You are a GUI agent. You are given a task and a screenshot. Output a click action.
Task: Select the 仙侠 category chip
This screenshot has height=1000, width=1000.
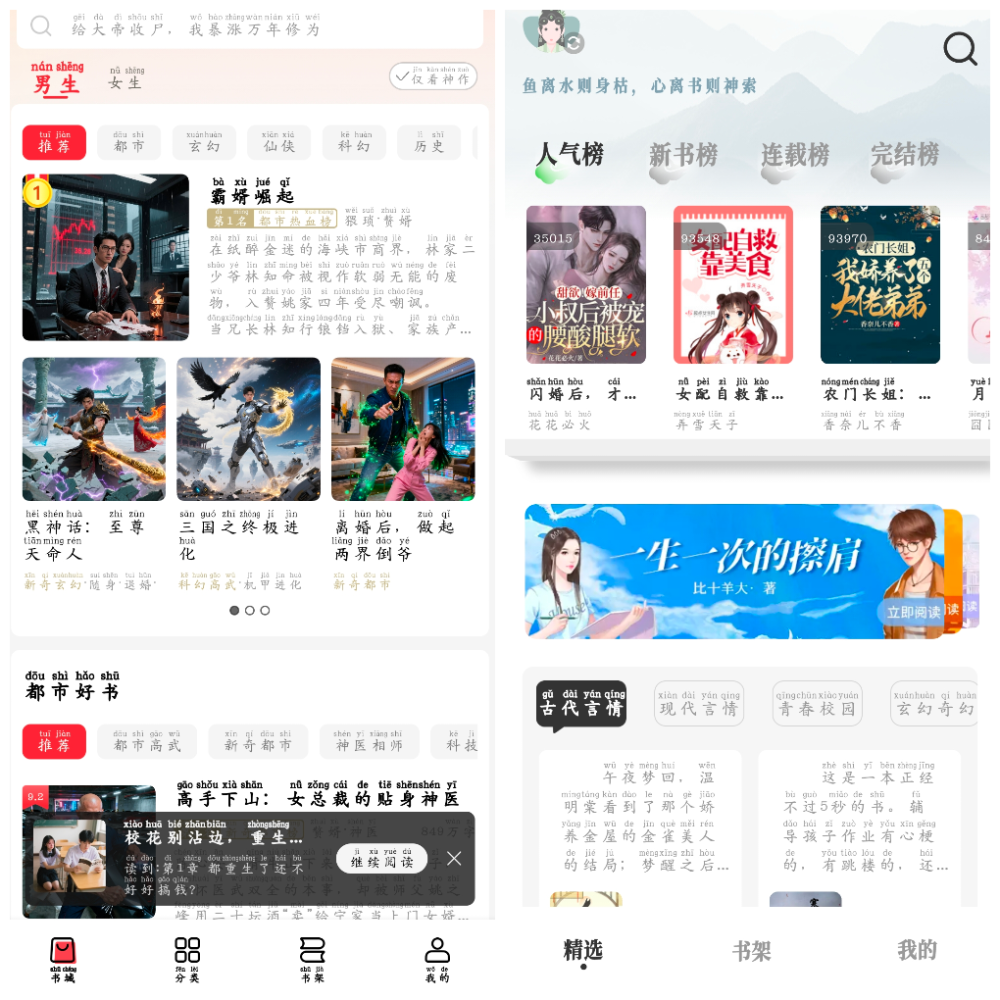coord(279,143)
